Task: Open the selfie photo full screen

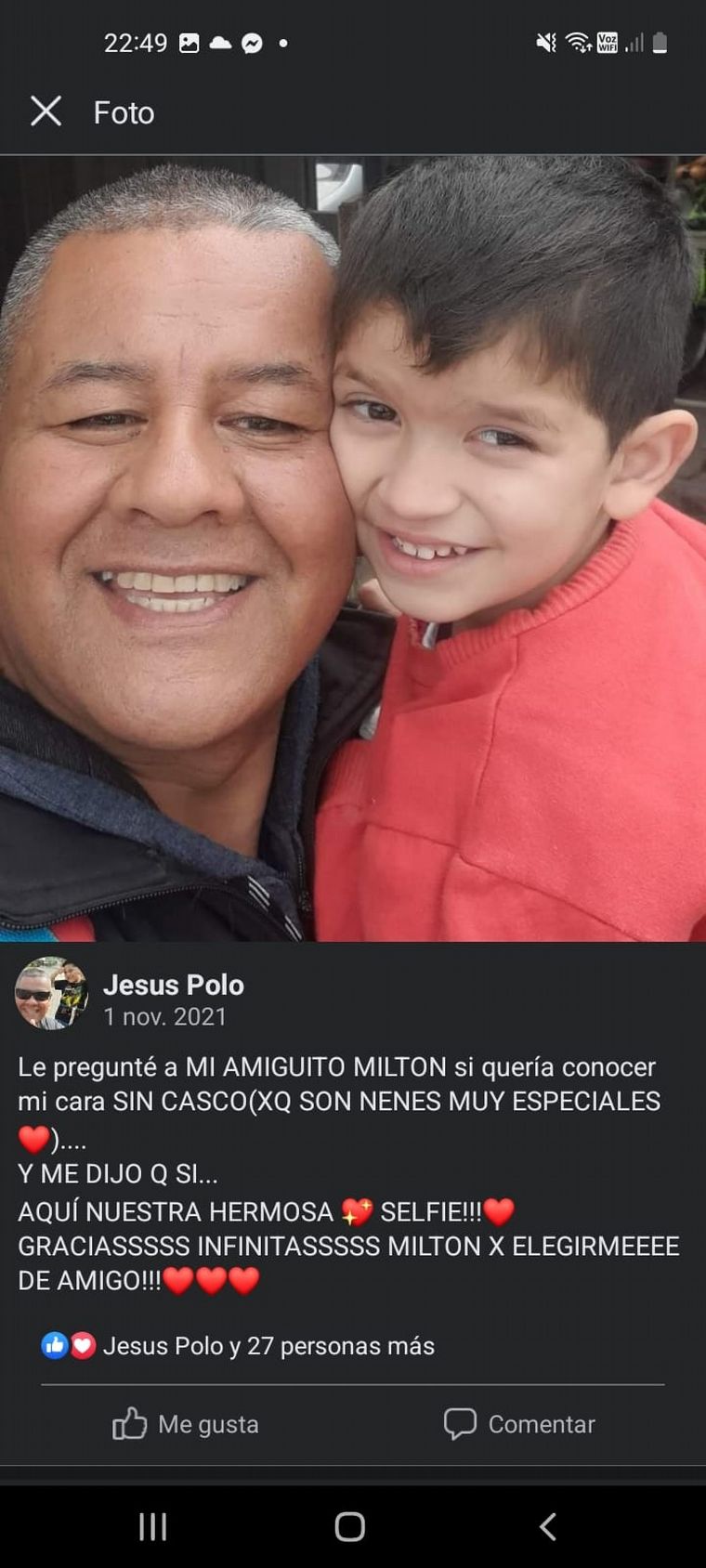Action: pyautogui.click(x=353, y=548)
